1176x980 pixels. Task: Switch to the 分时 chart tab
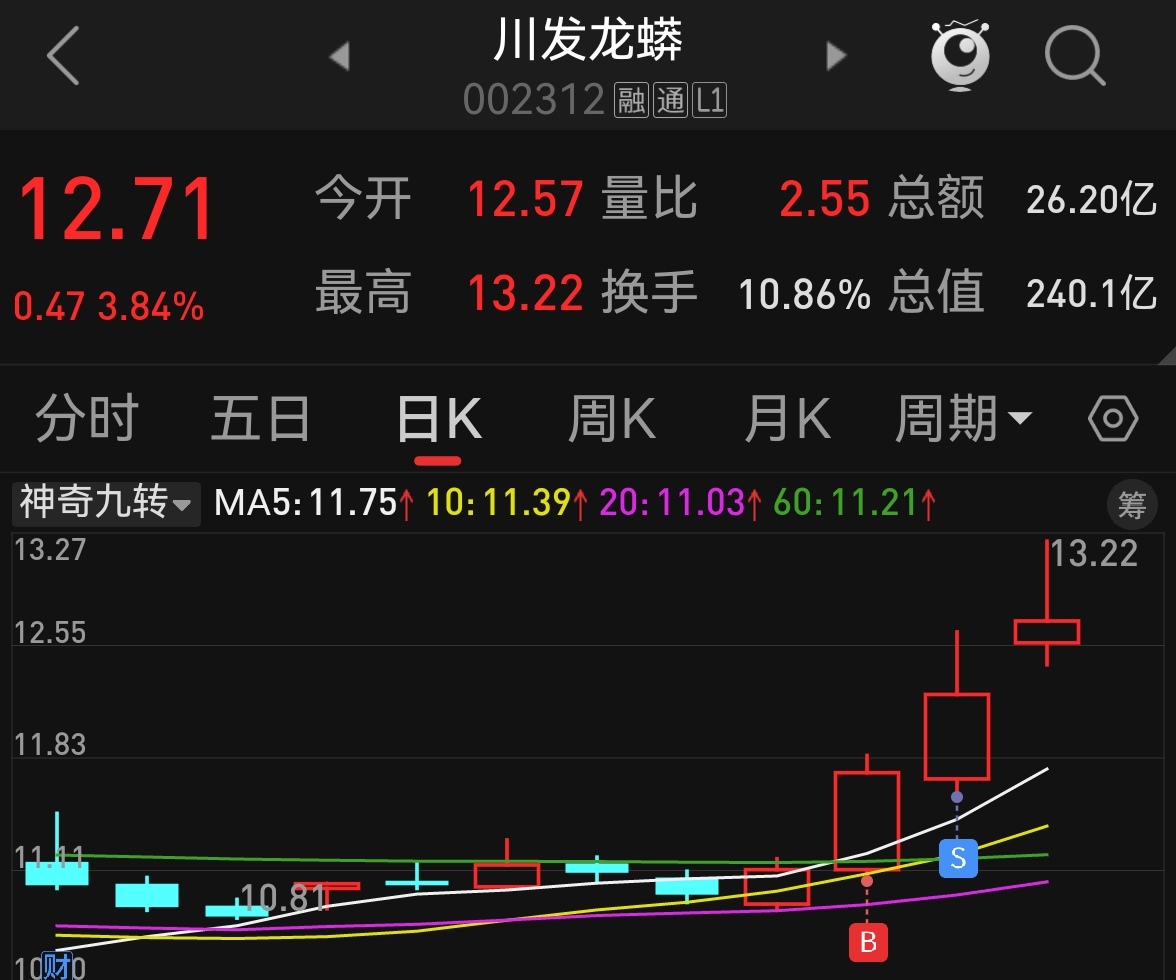[87, 419]
